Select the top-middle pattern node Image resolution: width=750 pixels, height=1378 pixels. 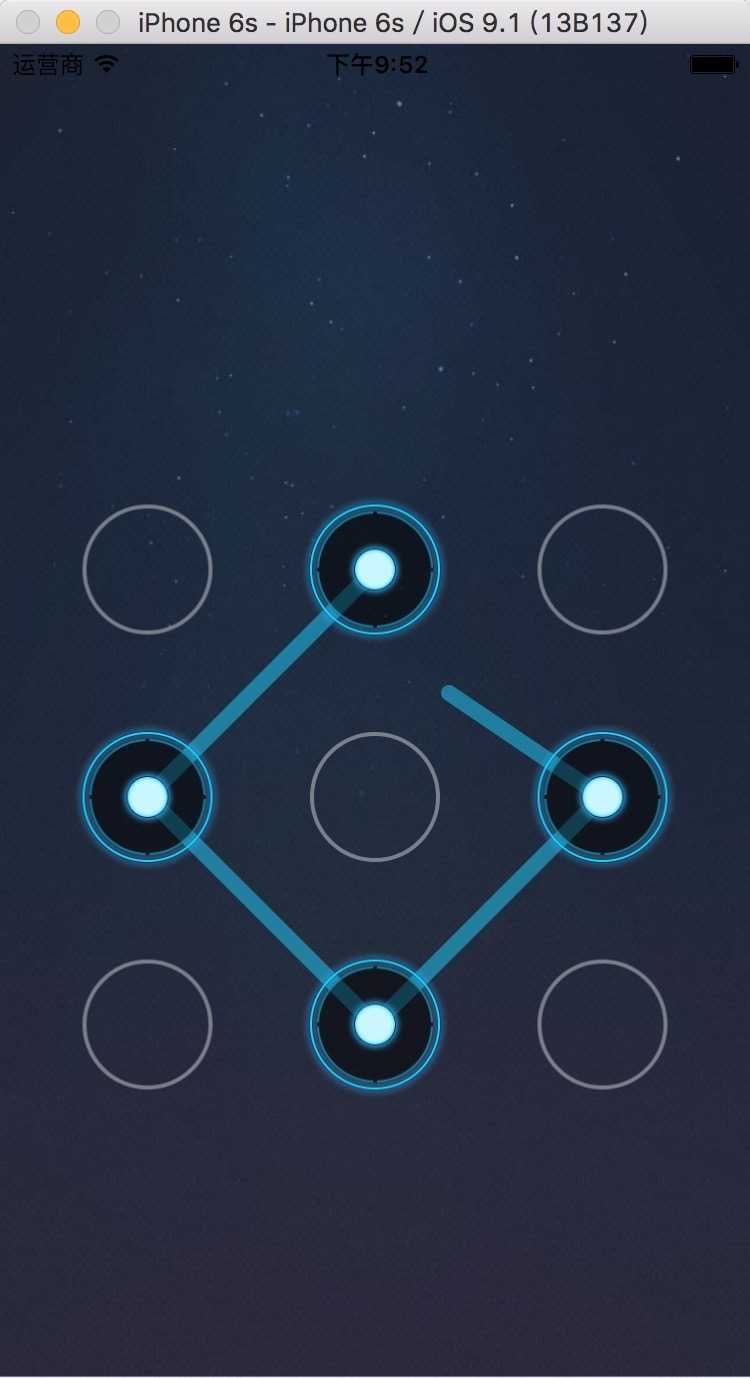coord(375,569)
